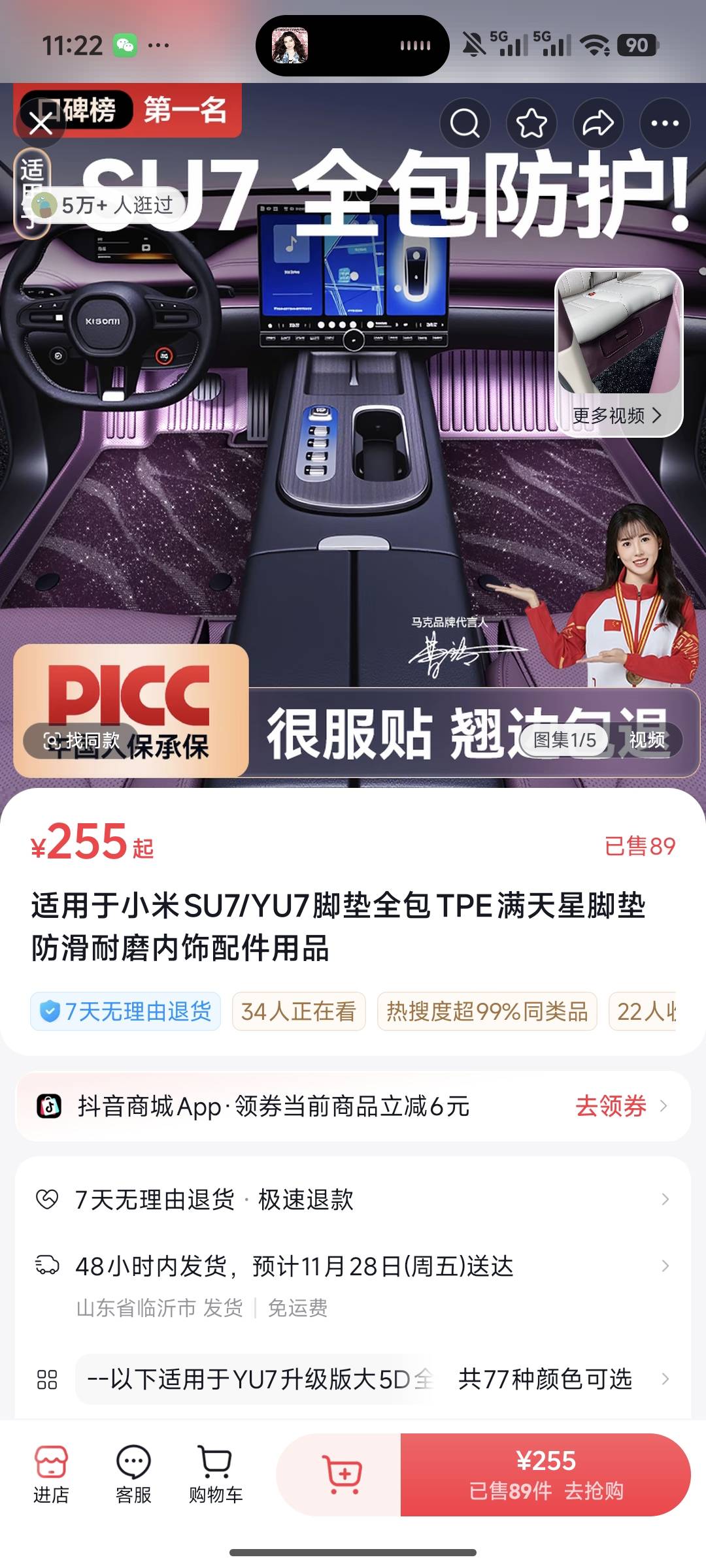This screenshot has width=706, height=1568.
Task: Tap 找同款 to find similar items
Action: click(x=82, y=740)
